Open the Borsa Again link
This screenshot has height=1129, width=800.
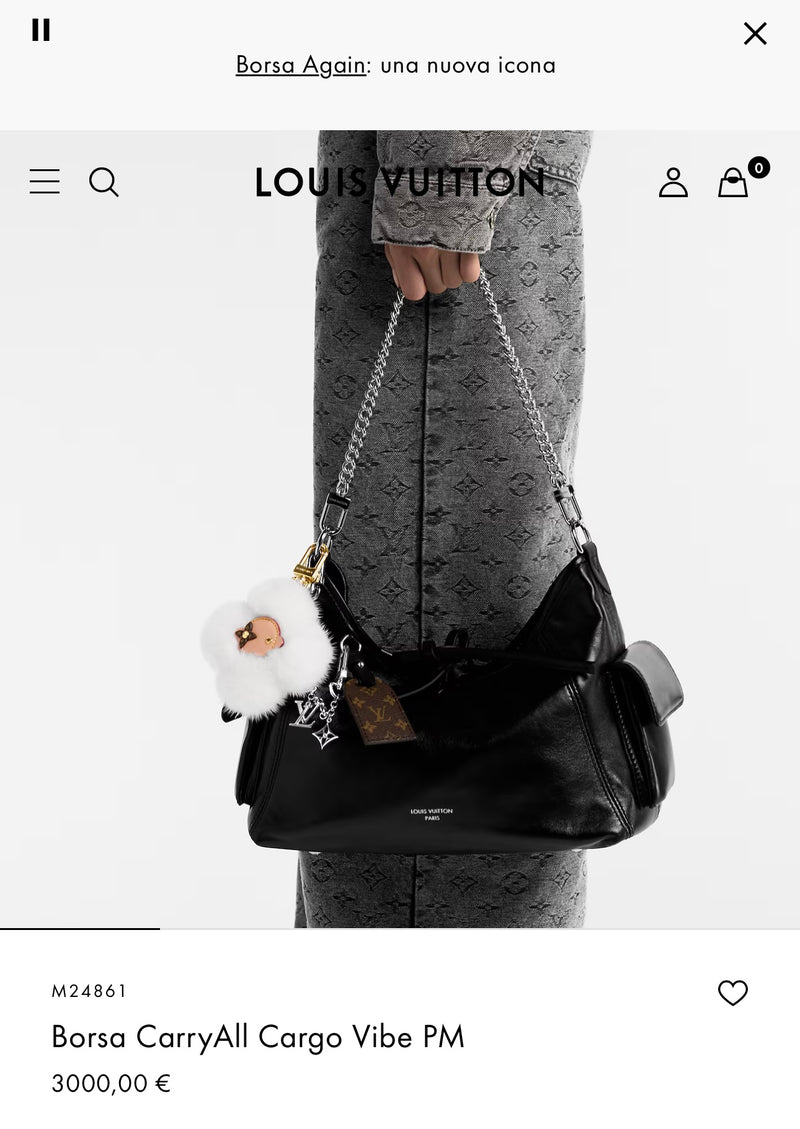(x=300, y=65)
